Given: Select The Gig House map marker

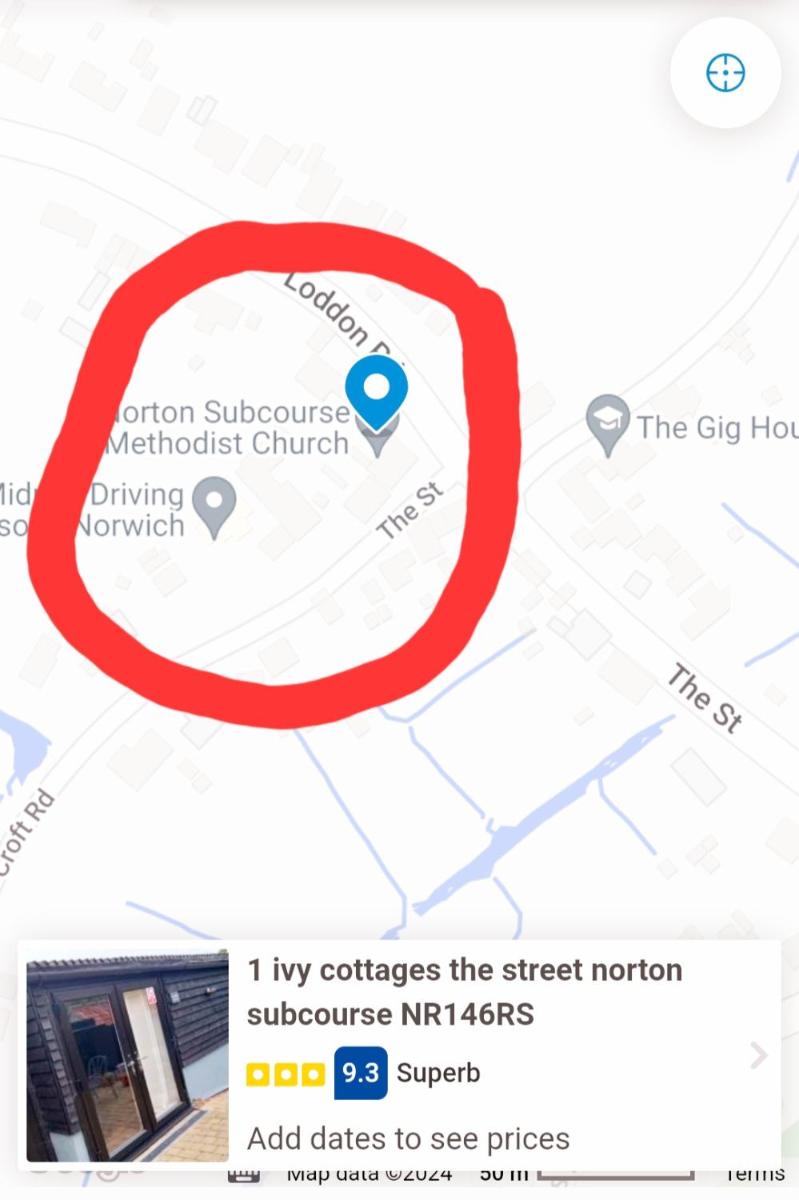Looking at the screenshot, I should [x=607, y=422].
